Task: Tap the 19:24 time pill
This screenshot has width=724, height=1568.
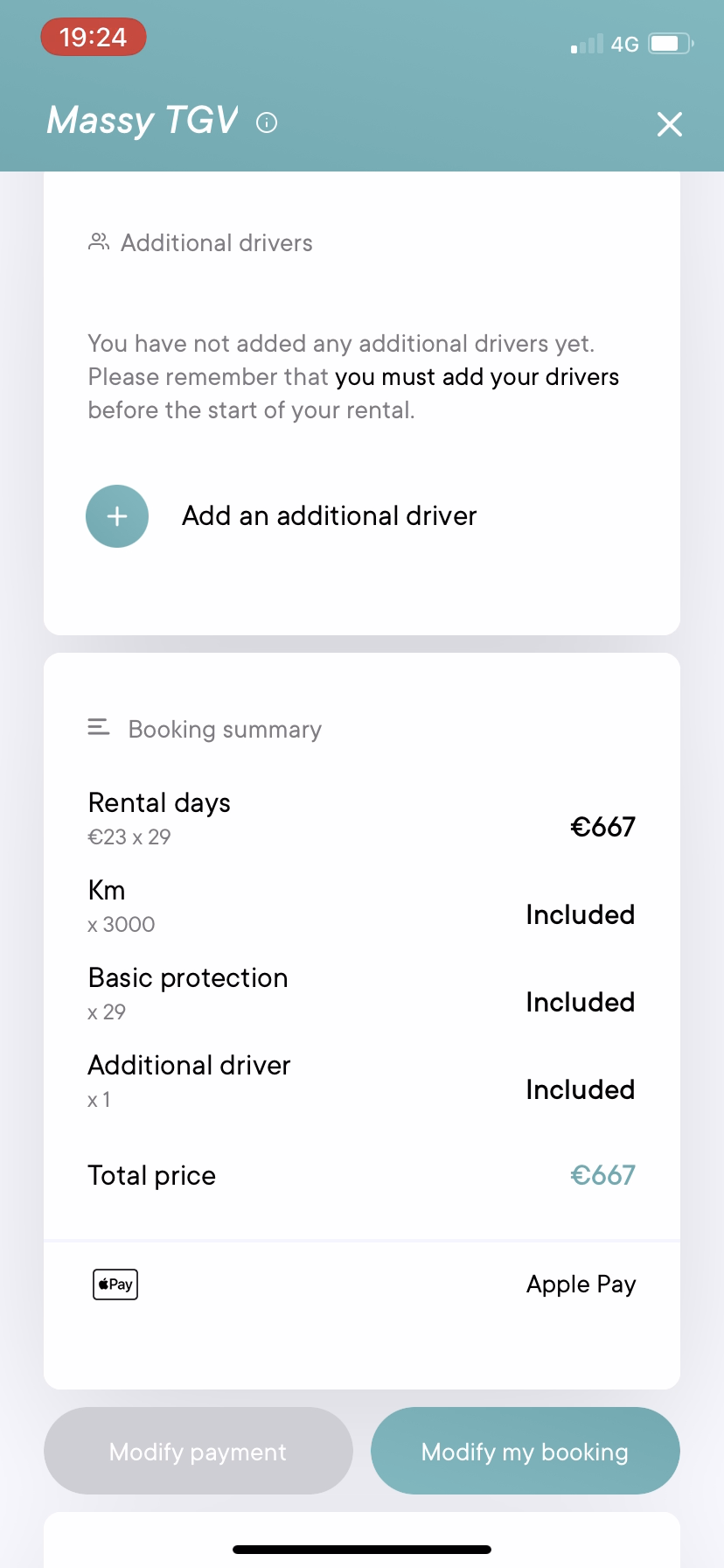Action: pos(93,37)
